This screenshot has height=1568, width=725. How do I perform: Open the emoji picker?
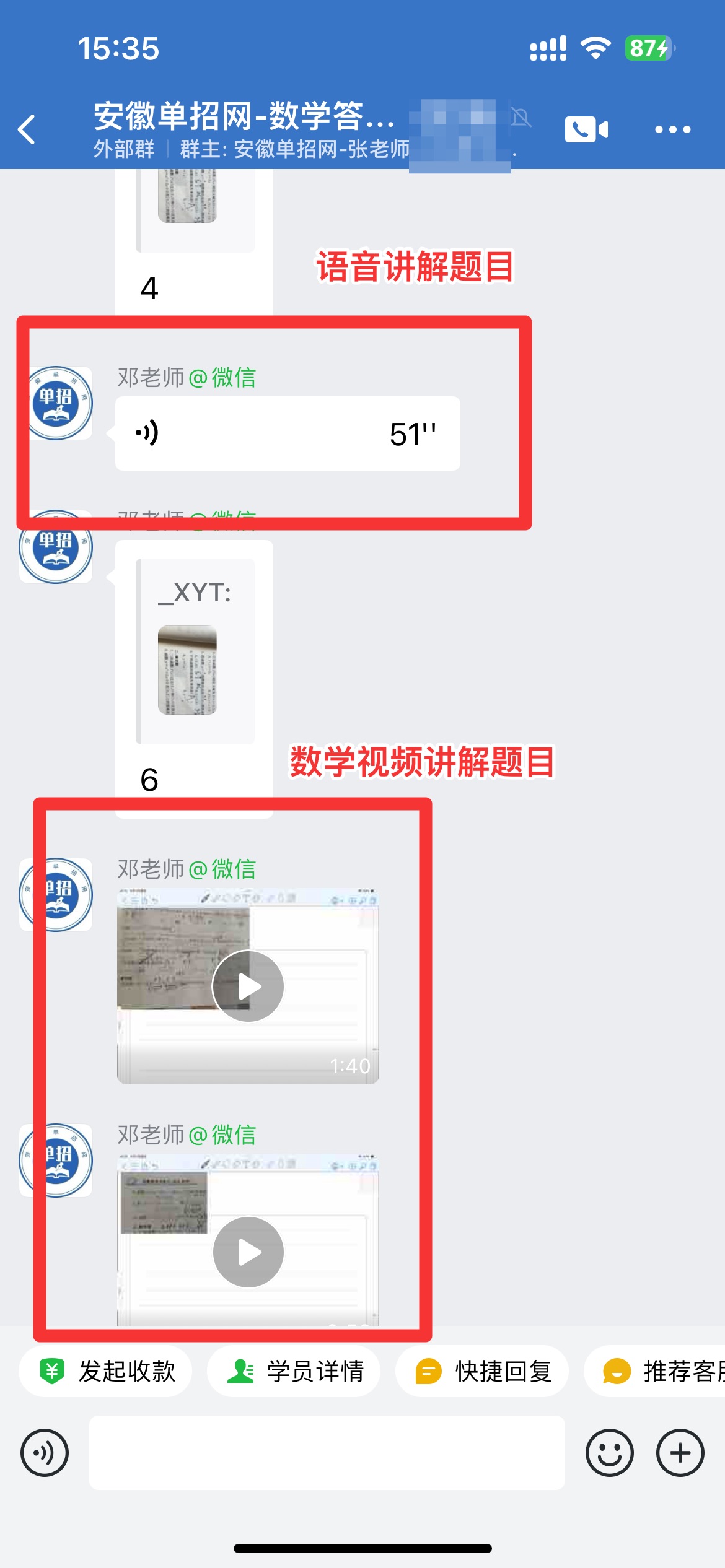(x=609, y=1453)
